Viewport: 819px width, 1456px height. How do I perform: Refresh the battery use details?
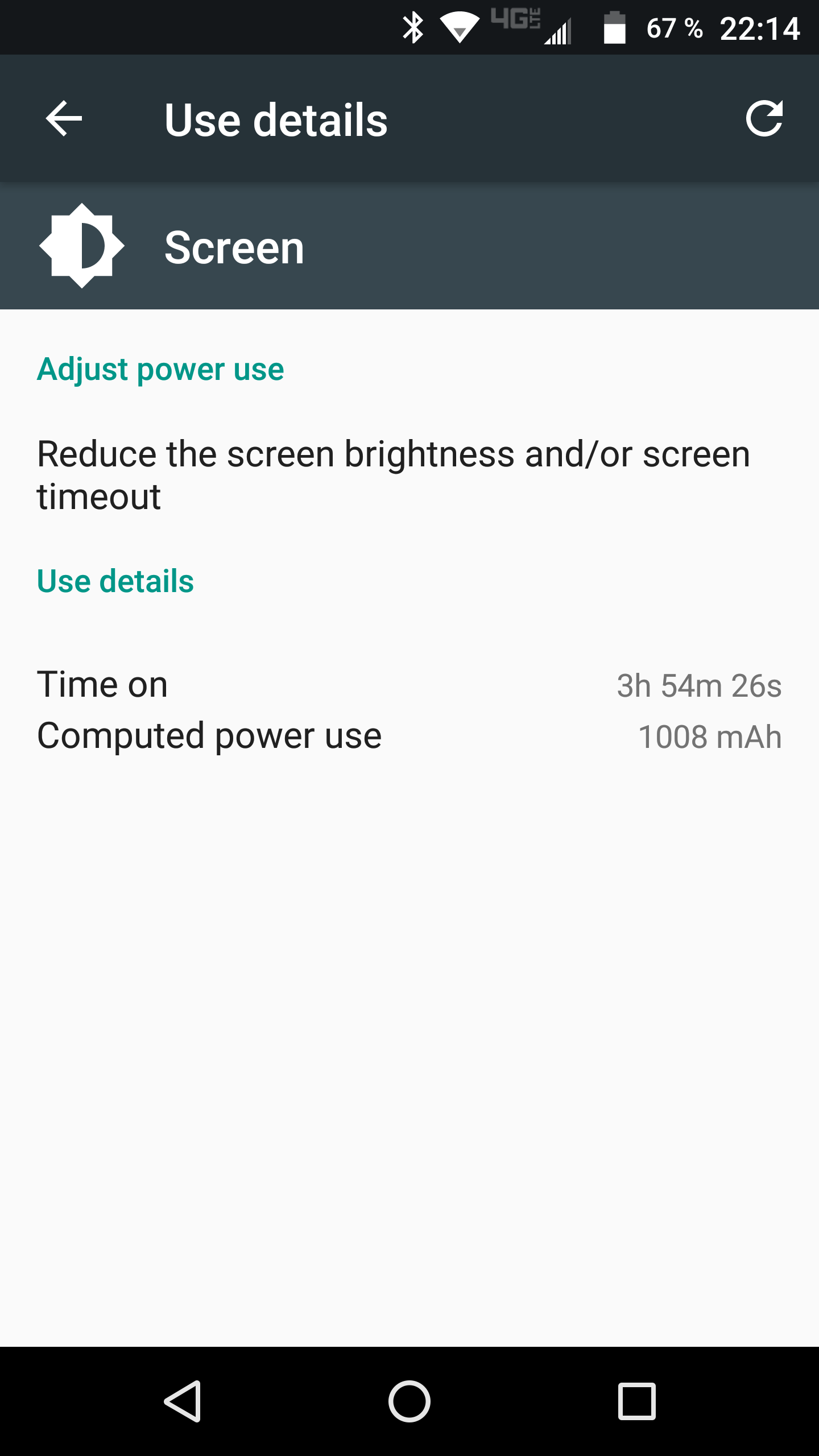[x=764, y=119]
